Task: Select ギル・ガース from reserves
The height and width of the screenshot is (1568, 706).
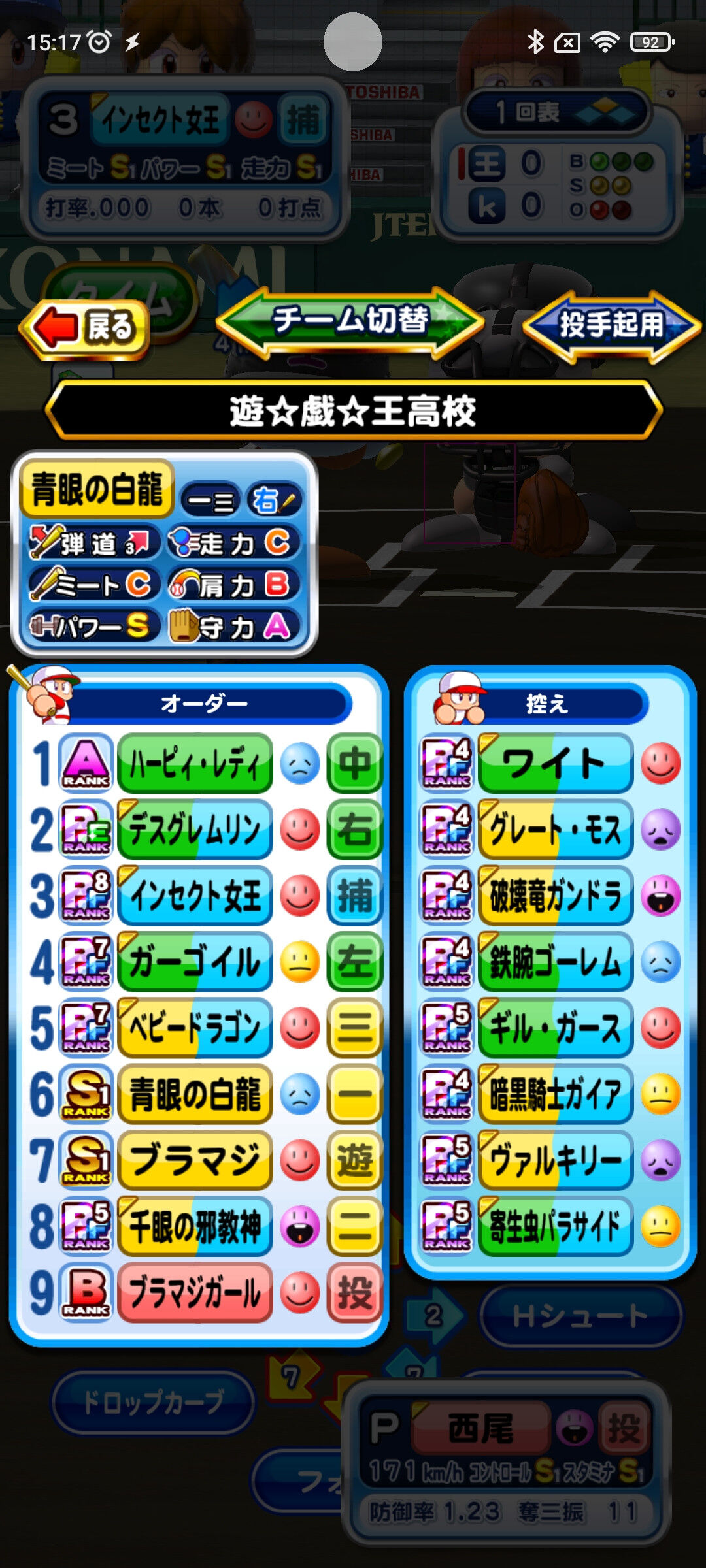Action: tap(555, 1028)
